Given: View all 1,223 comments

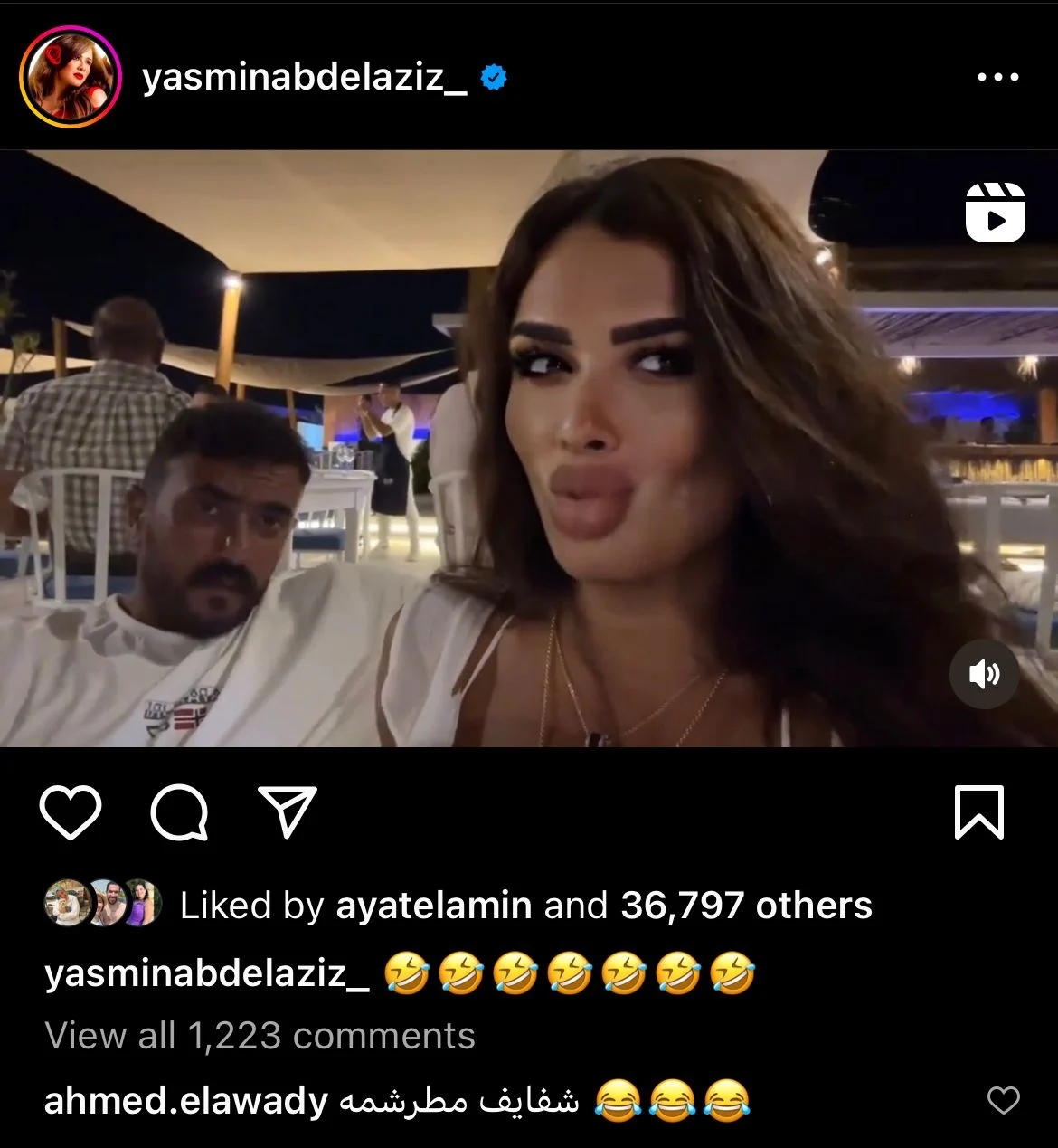Looking at the screenshot, I should (x=260, y=1036).
